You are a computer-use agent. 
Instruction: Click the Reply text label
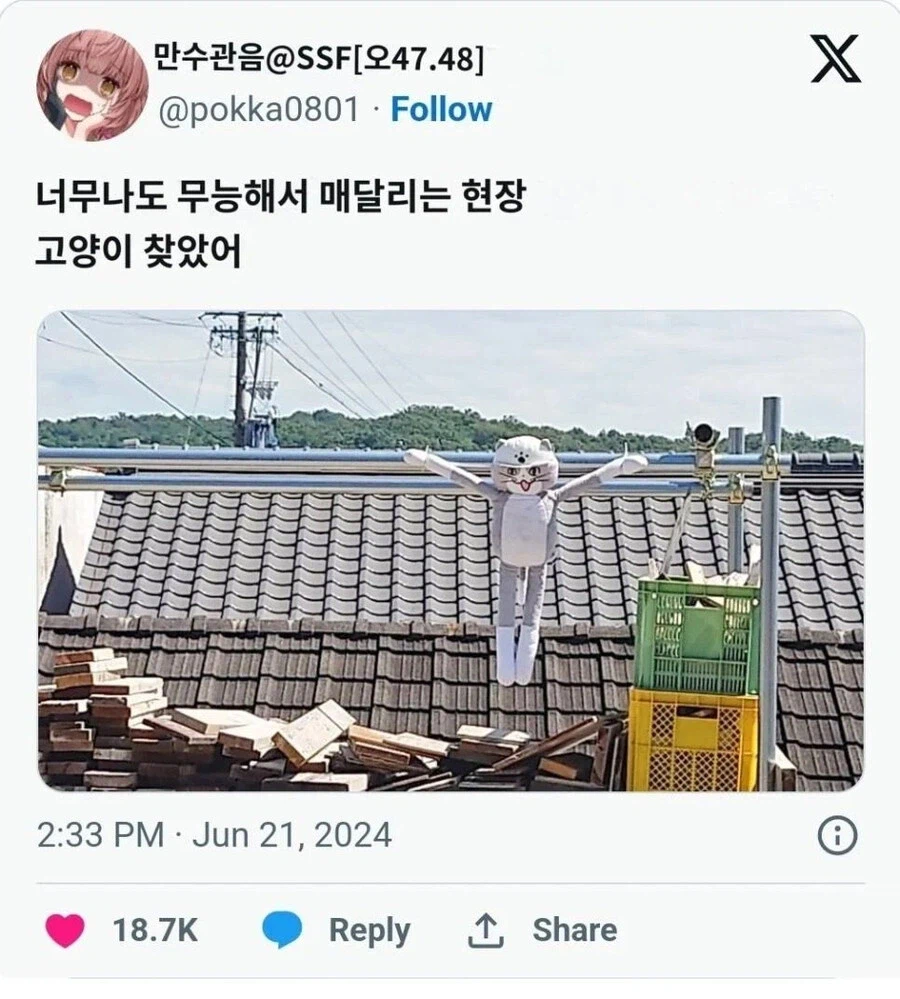[371, 928]
